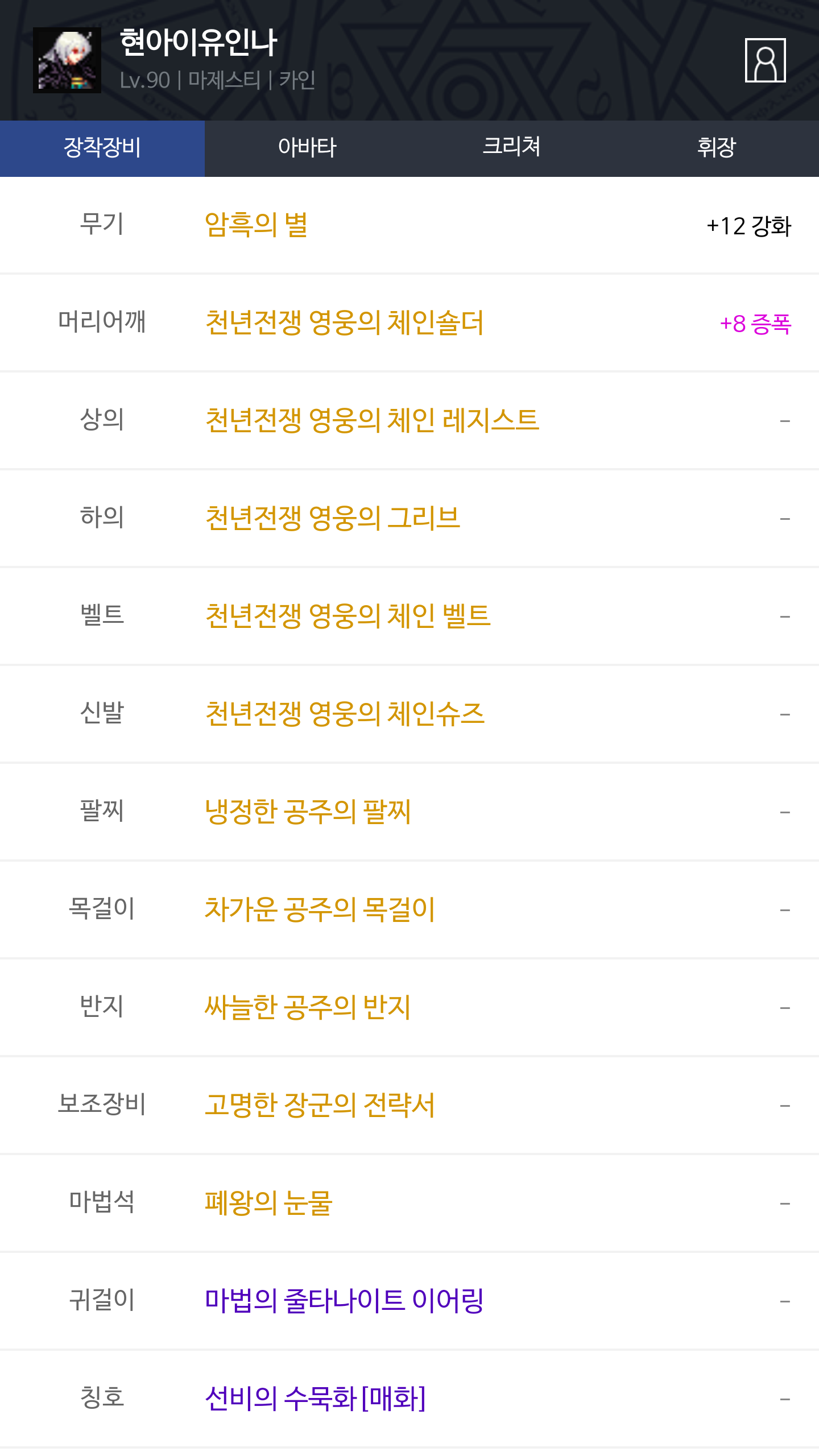View 천년전쟁 영웅의 체인 레지스트
The image size is (819, 1456).
[x=372, y=420]
